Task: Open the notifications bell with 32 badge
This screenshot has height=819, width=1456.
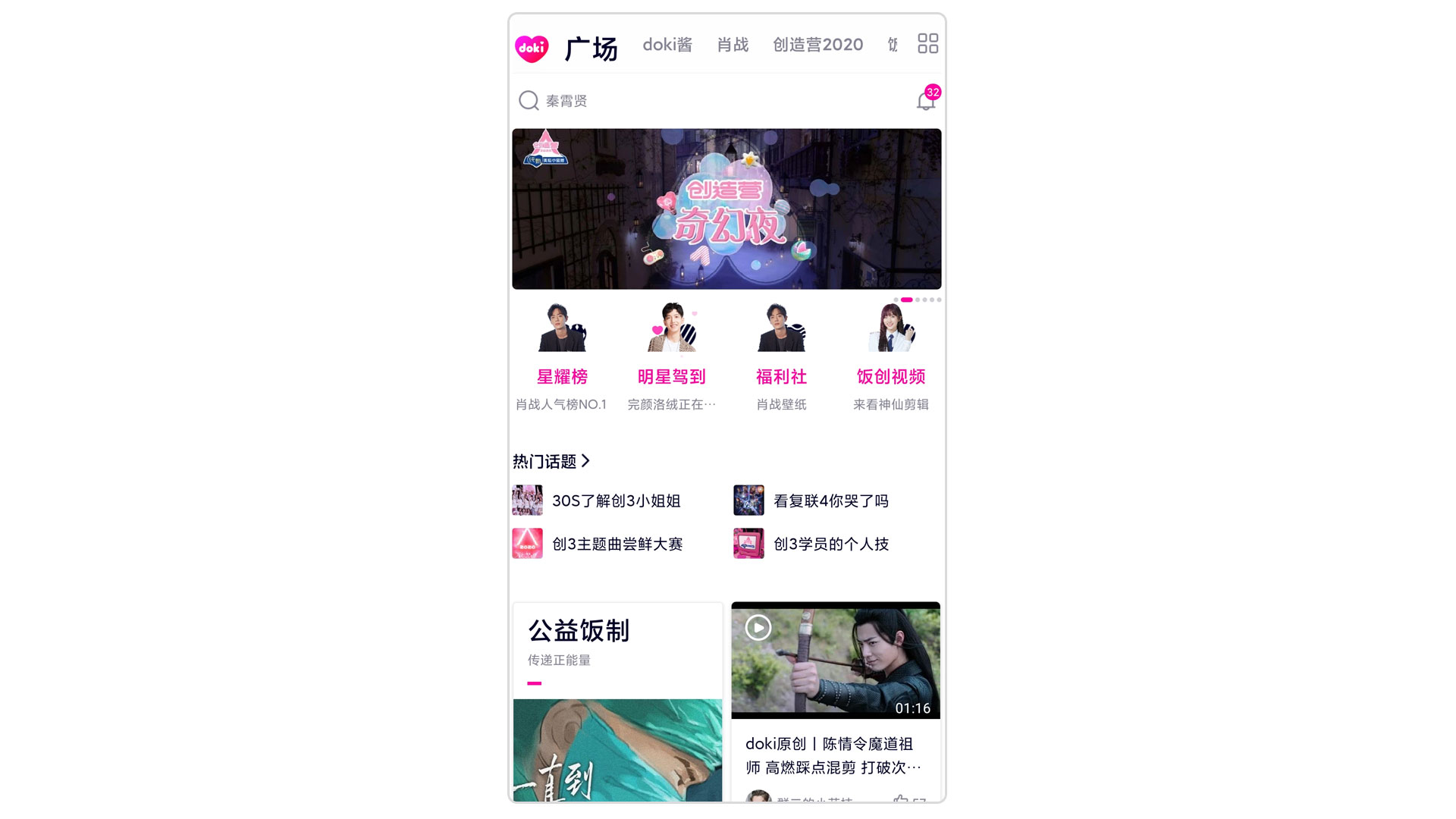Action: click(x=926, y=100)
